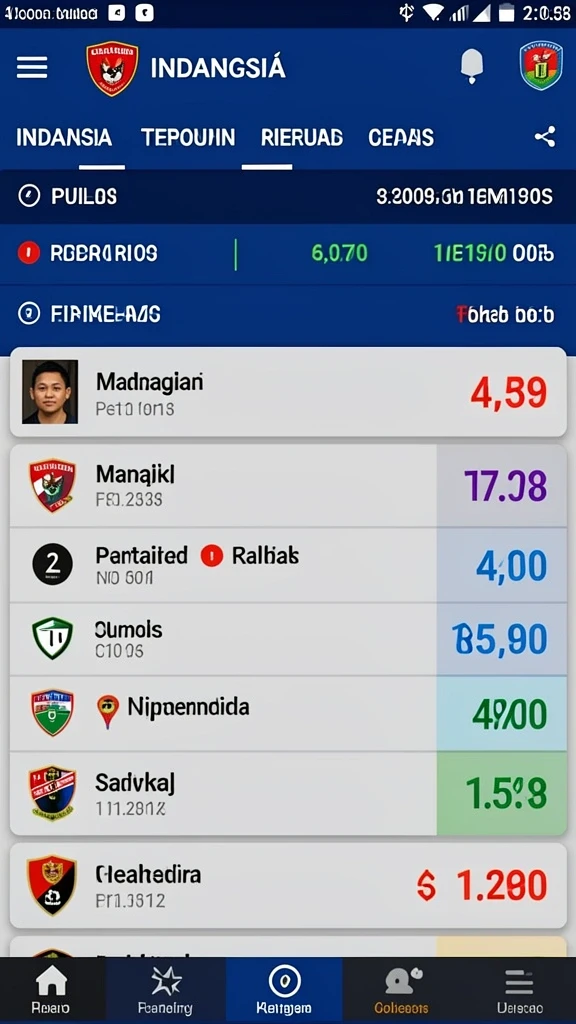Open the Goliesors bottom tab
The width and height of the screenshot is (576, 1024).
(x=402, y=990)
